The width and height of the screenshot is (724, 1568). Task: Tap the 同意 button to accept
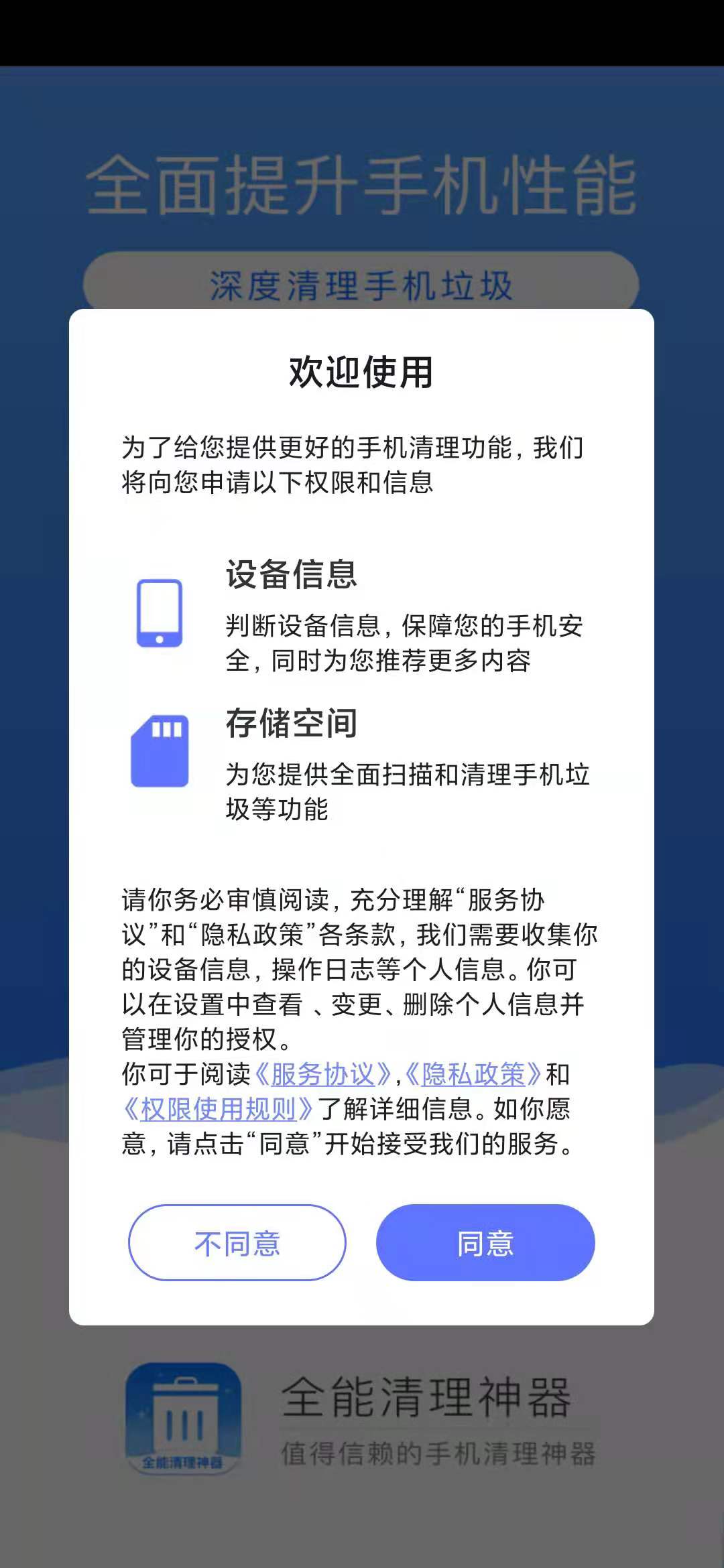click(x=485, y=1243)
